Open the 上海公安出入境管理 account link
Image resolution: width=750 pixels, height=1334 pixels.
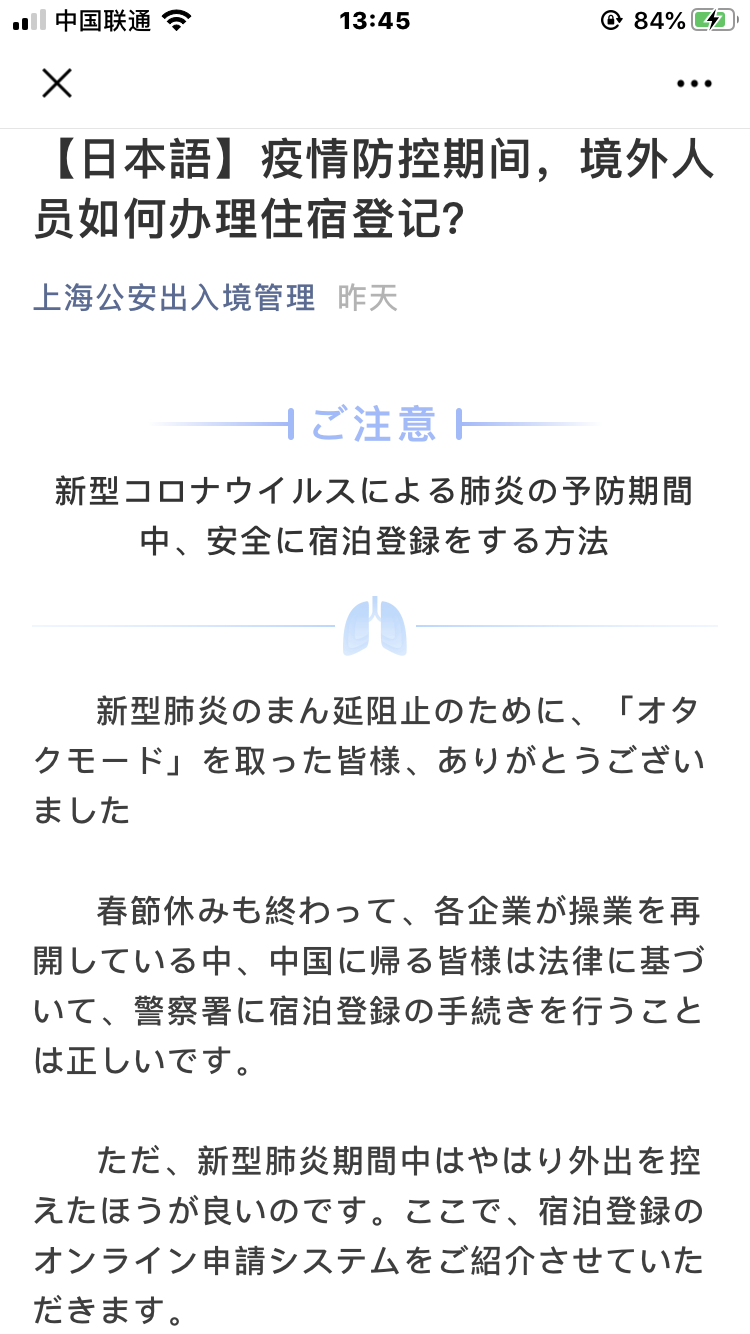click(x=174, y=297)
